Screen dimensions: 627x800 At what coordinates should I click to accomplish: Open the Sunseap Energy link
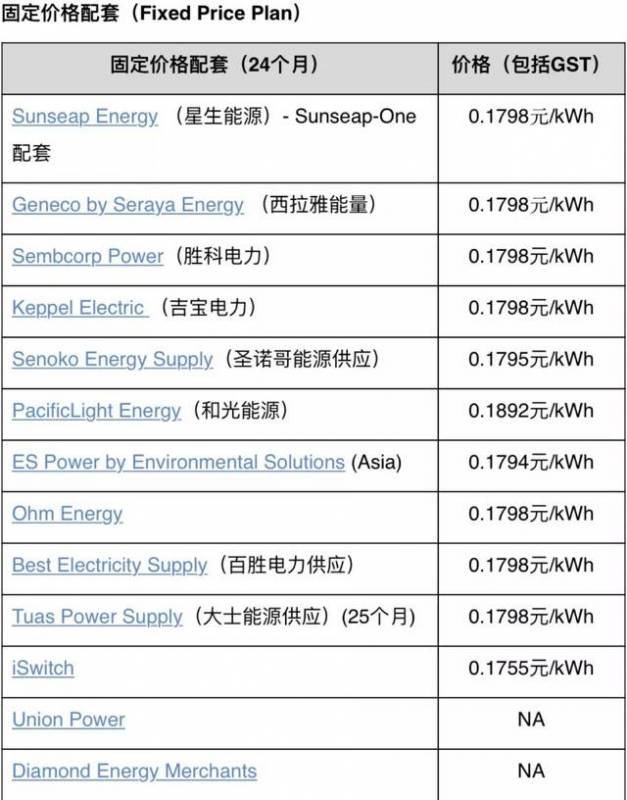(85, 116)
